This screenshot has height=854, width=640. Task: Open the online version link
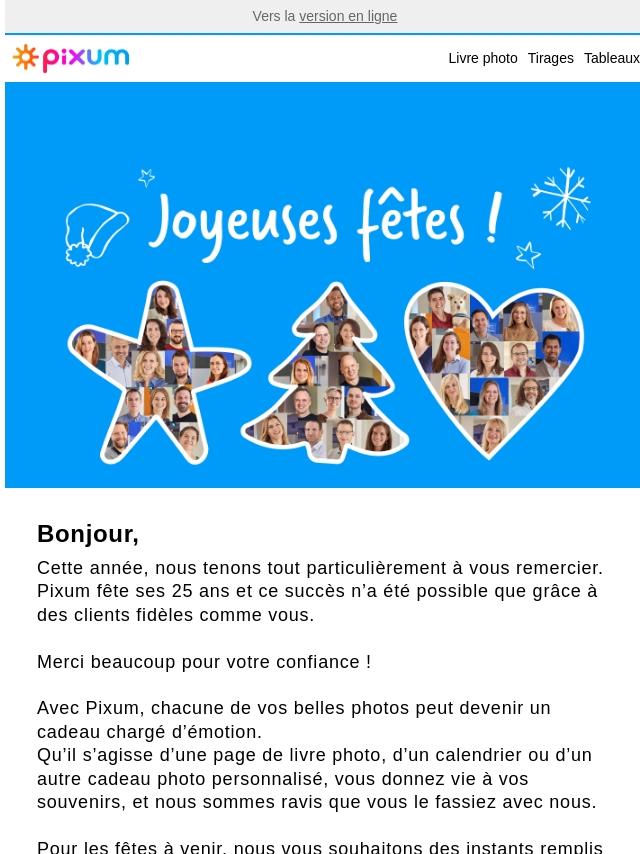click(x=347, y=16)
